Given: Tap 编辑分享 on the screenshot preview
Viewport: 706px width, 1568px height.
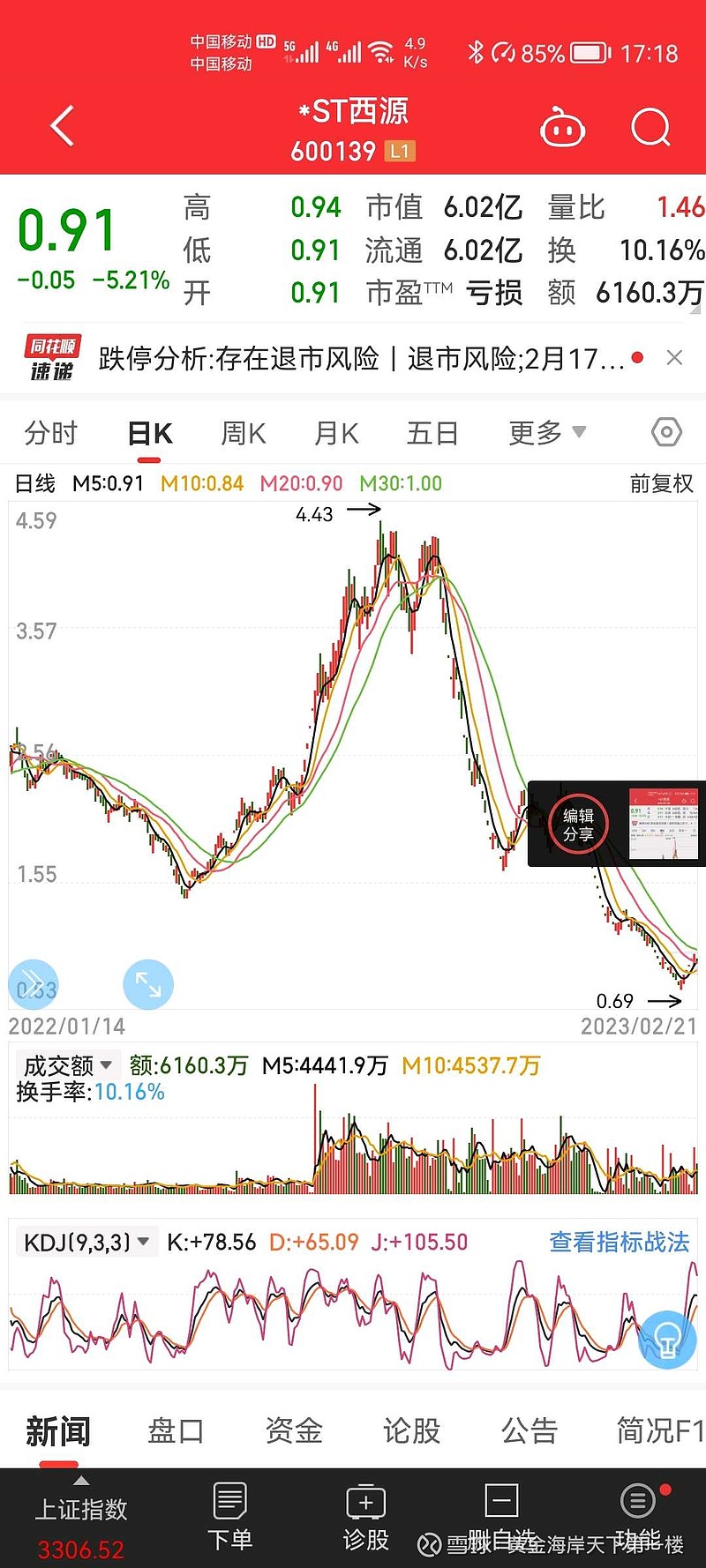Looking at the screenshot, I should coord(578,825).
